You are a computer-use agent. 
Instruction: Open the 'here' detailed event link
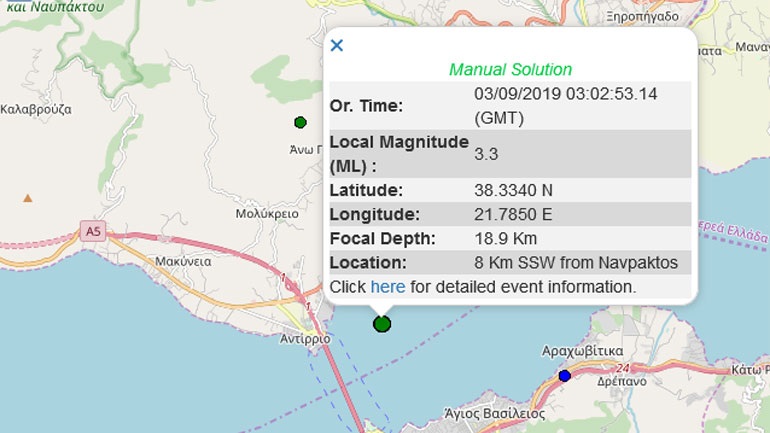[x=387, y=287]
